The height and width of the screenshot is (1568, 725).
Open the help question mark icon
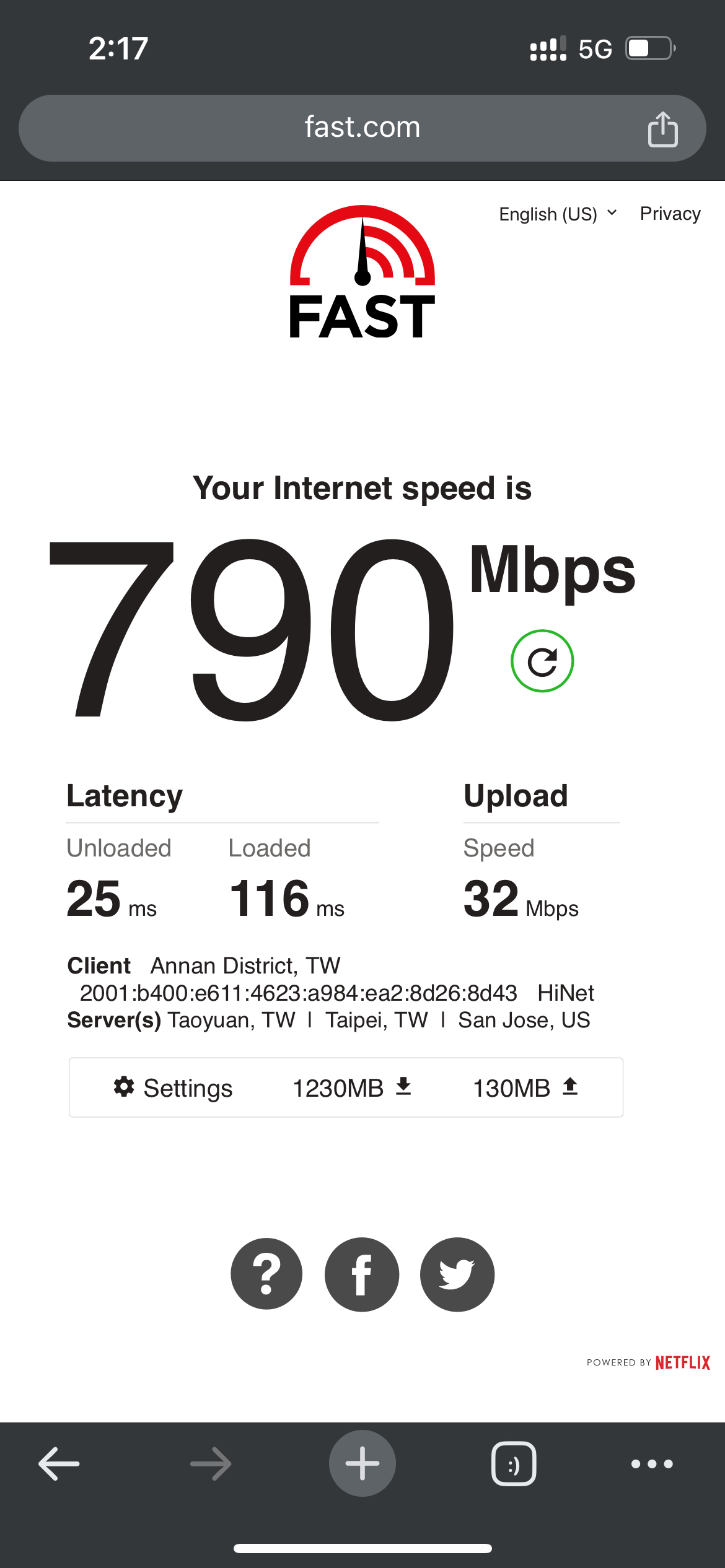(266, 1274)
